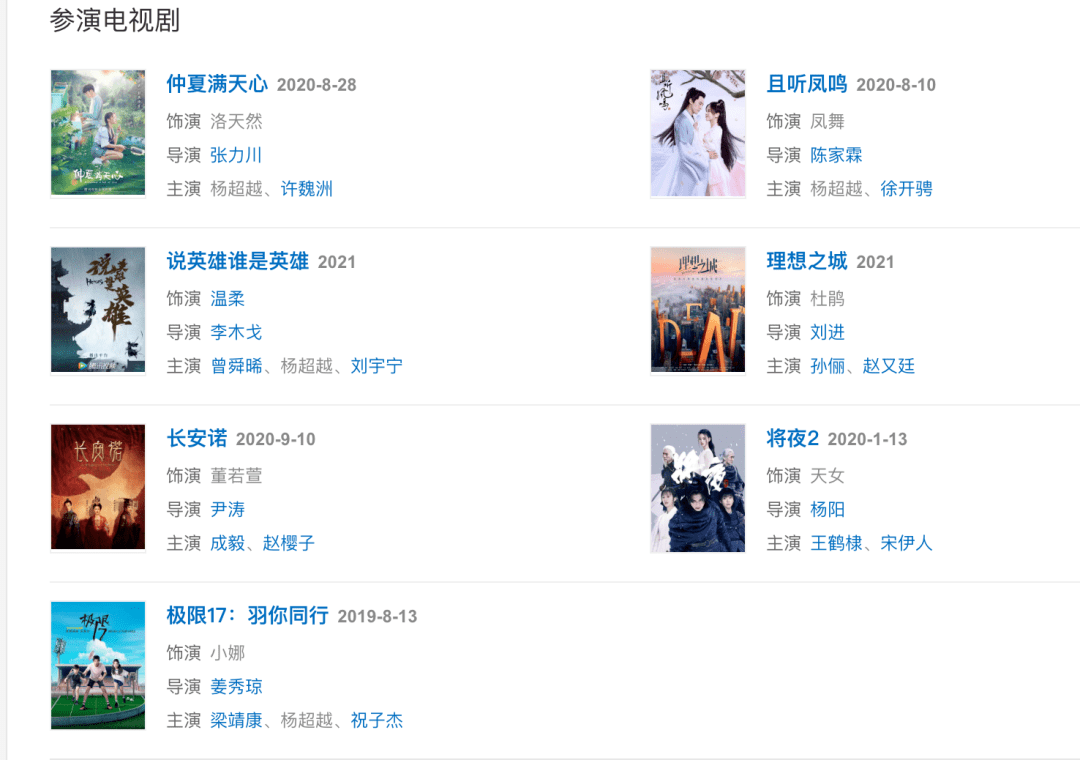Open actor 许魏洲's page
This screenshot has height=760, width=1080.
tap(307, 189)
